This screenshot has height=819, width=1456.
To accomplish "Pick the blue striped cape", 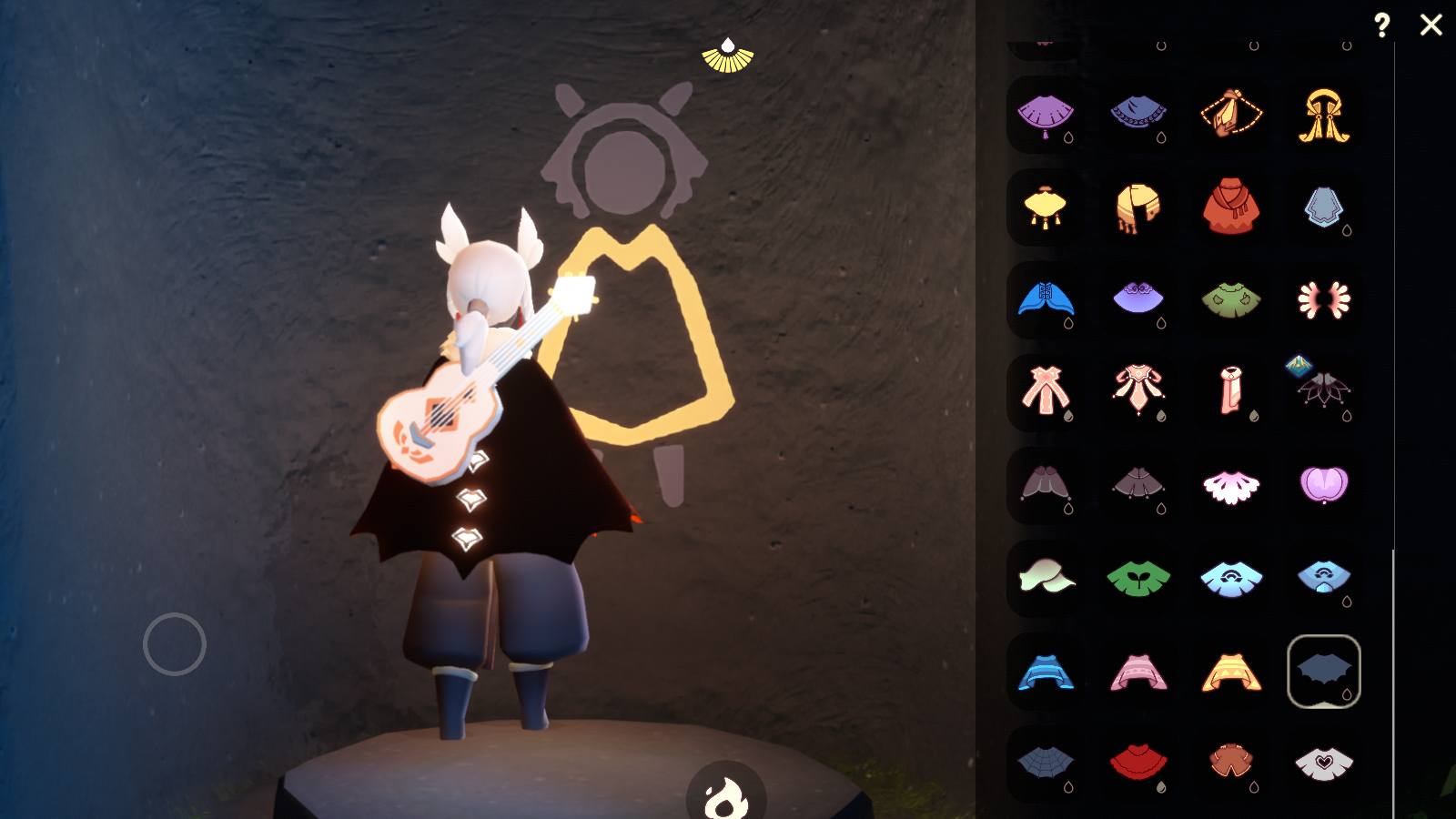I will pos(1046,672).
